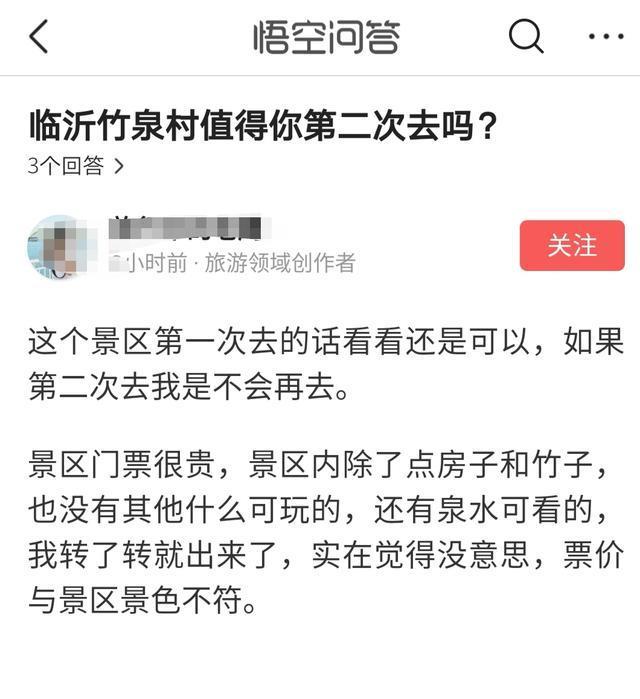This screenshot has height=699, width=640.
Task: Go back using the top-left arrow
Action: click(38, 37)
